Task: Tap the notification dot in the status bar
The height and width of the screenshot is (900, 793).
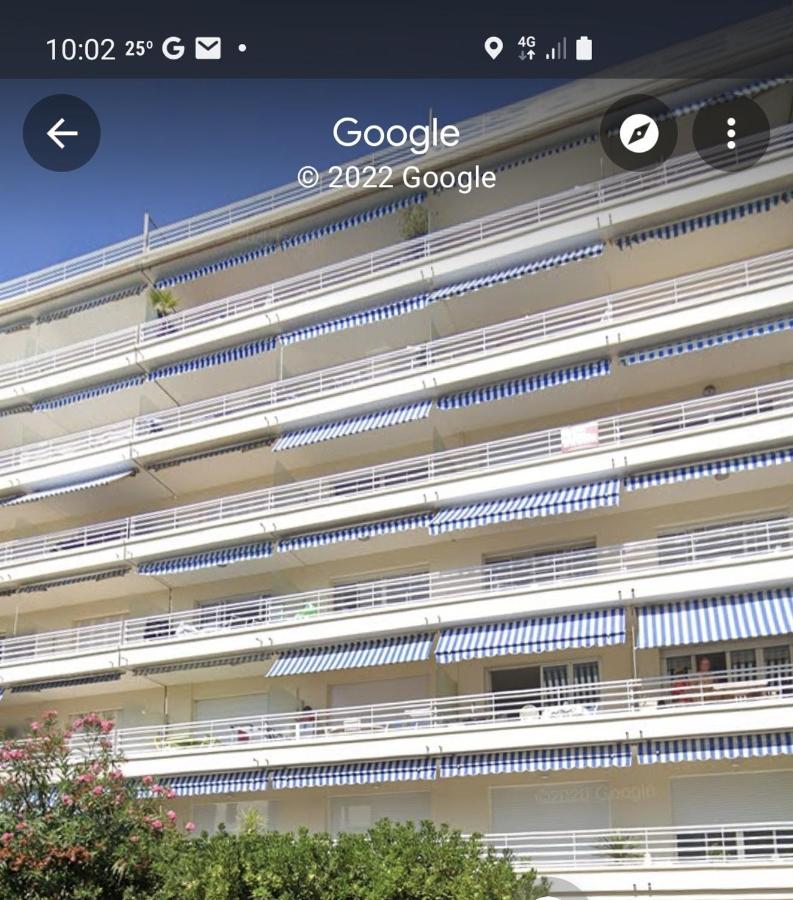Action: click(x=240, y=46)
